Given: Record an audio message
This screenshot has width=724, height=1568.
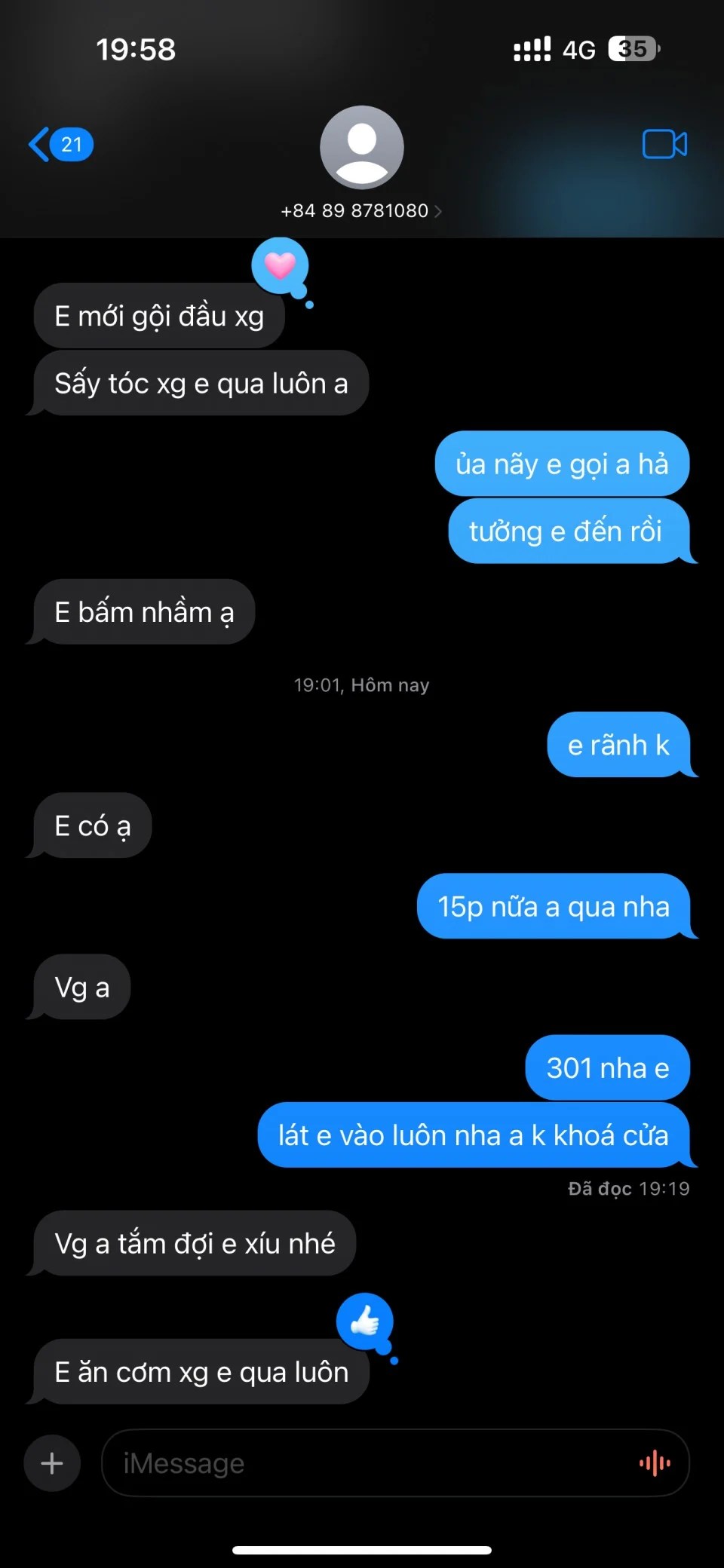Looking at the screenshot, I should (x=654, y=1463).
